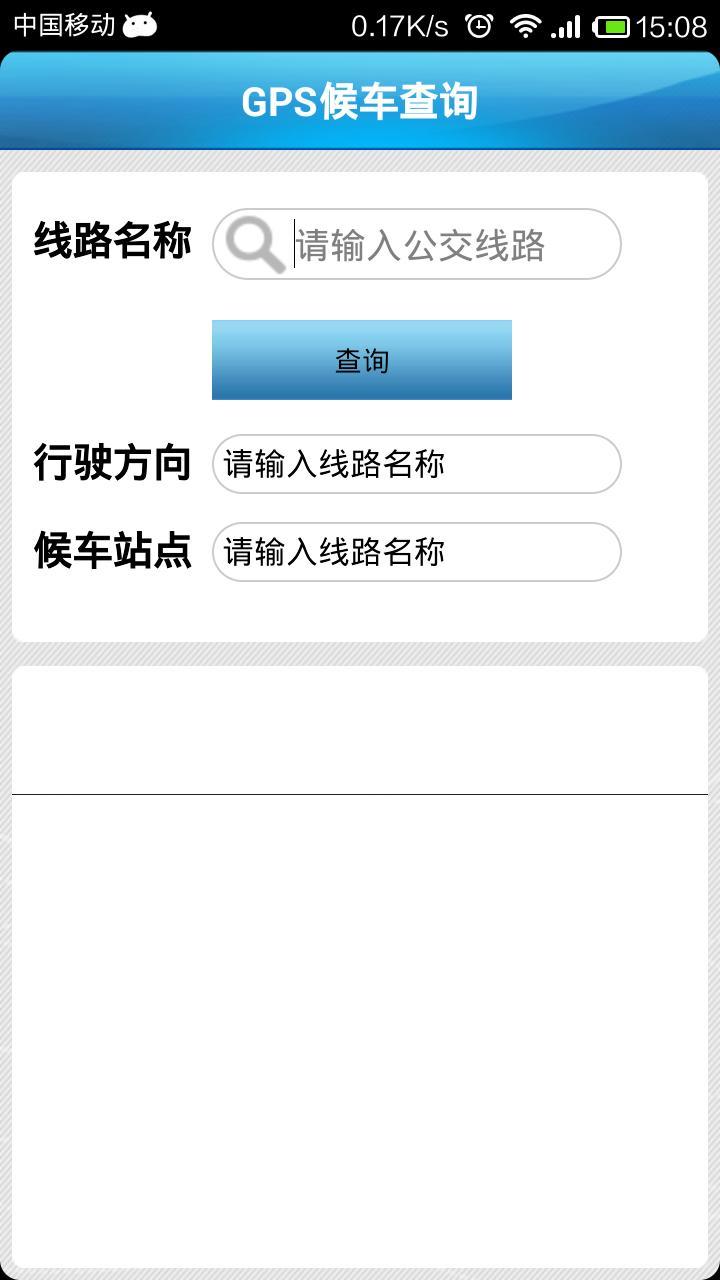Open the 行驶方向 direction selector
This screenshot has height=1280, width=720.
point(416,464)
